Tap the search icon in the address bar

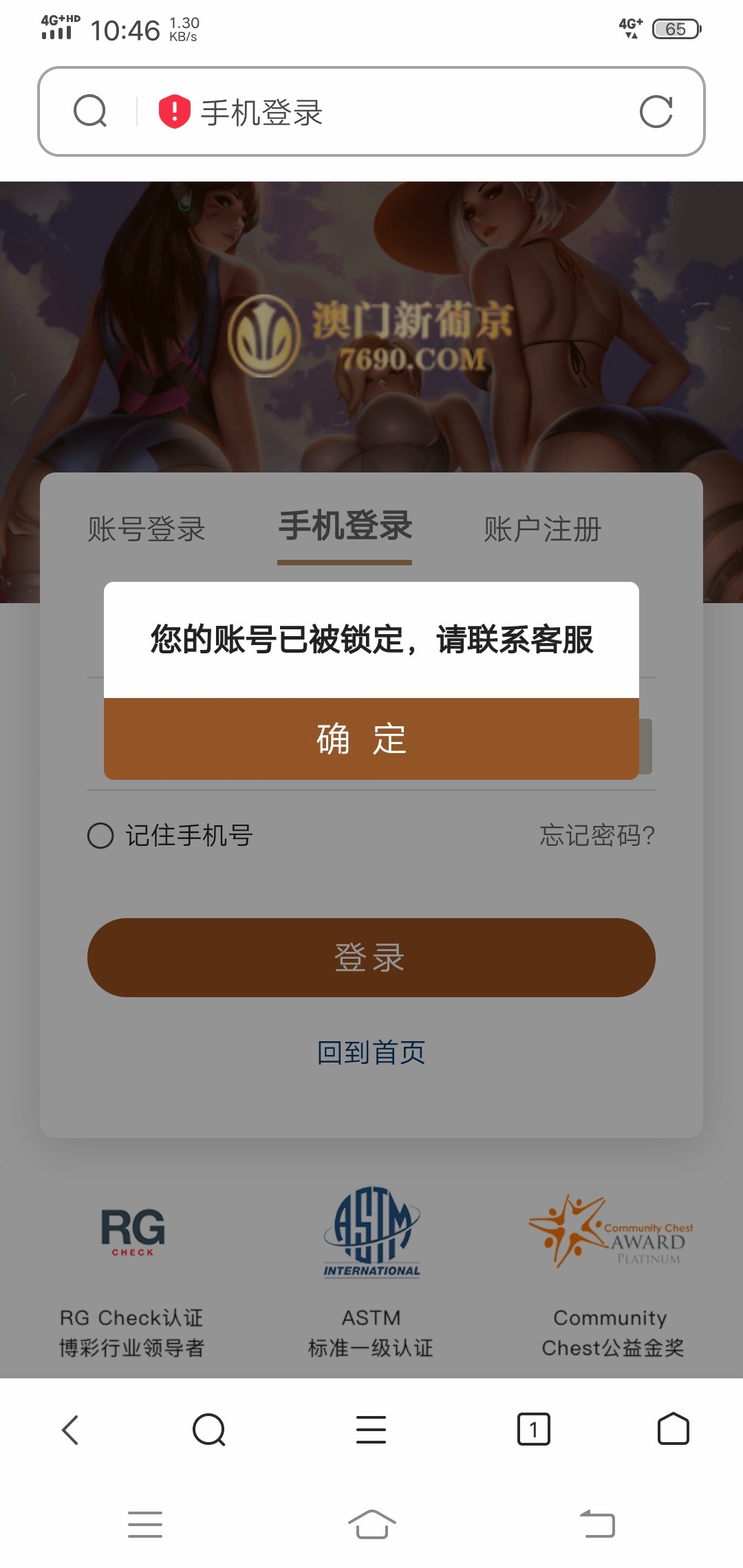click(x=90, y=111)
